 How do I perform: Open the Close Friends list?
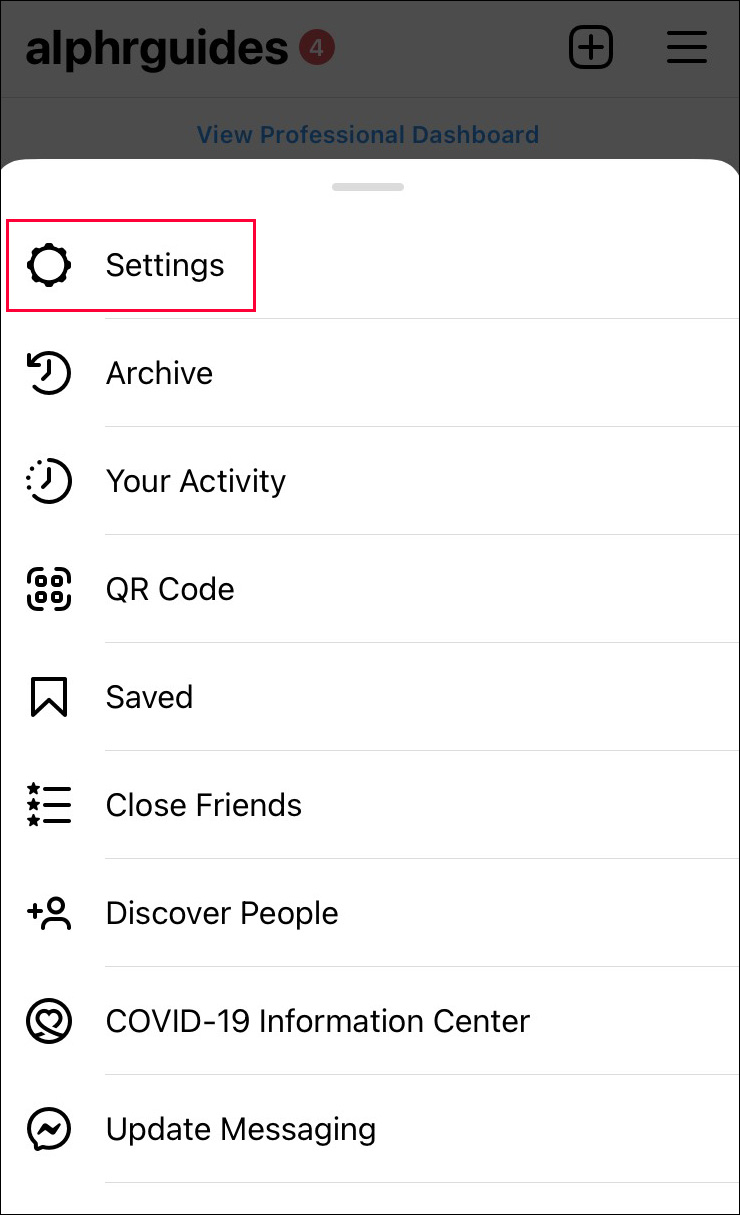(x=203, y=805)
